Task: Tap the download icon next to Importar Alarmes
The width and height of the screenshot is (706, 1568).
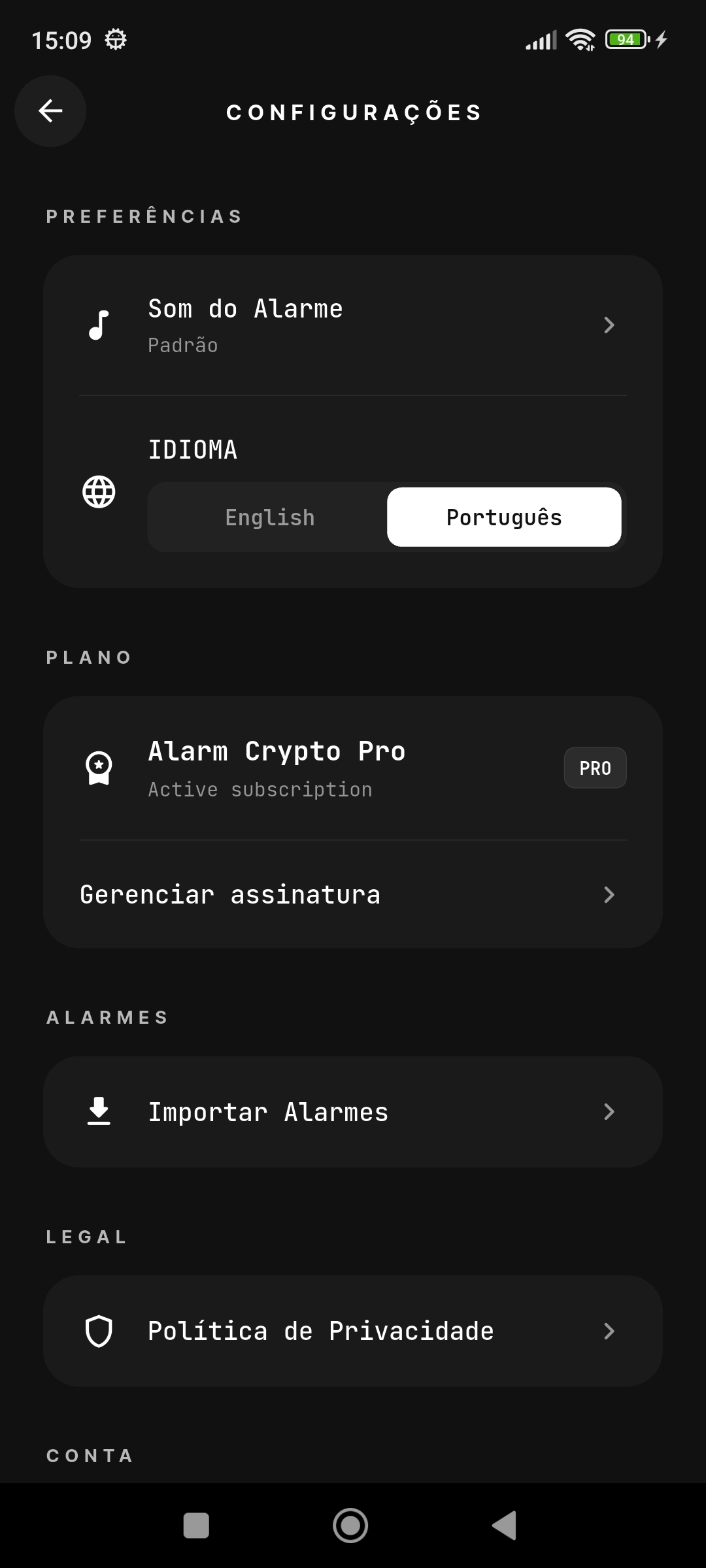Action: click(99, 1111)
